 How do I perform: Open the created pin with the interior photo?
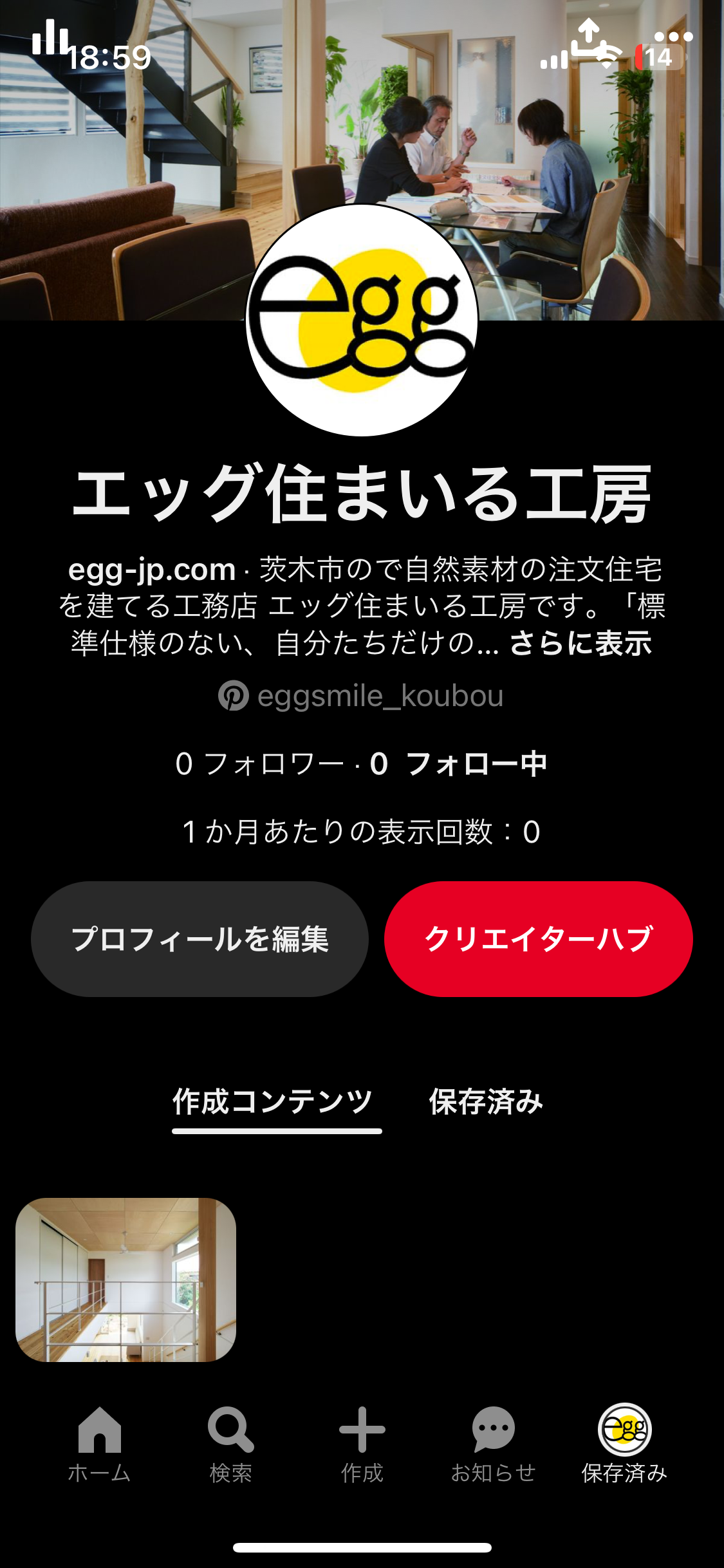click(x=125, y=1279)
